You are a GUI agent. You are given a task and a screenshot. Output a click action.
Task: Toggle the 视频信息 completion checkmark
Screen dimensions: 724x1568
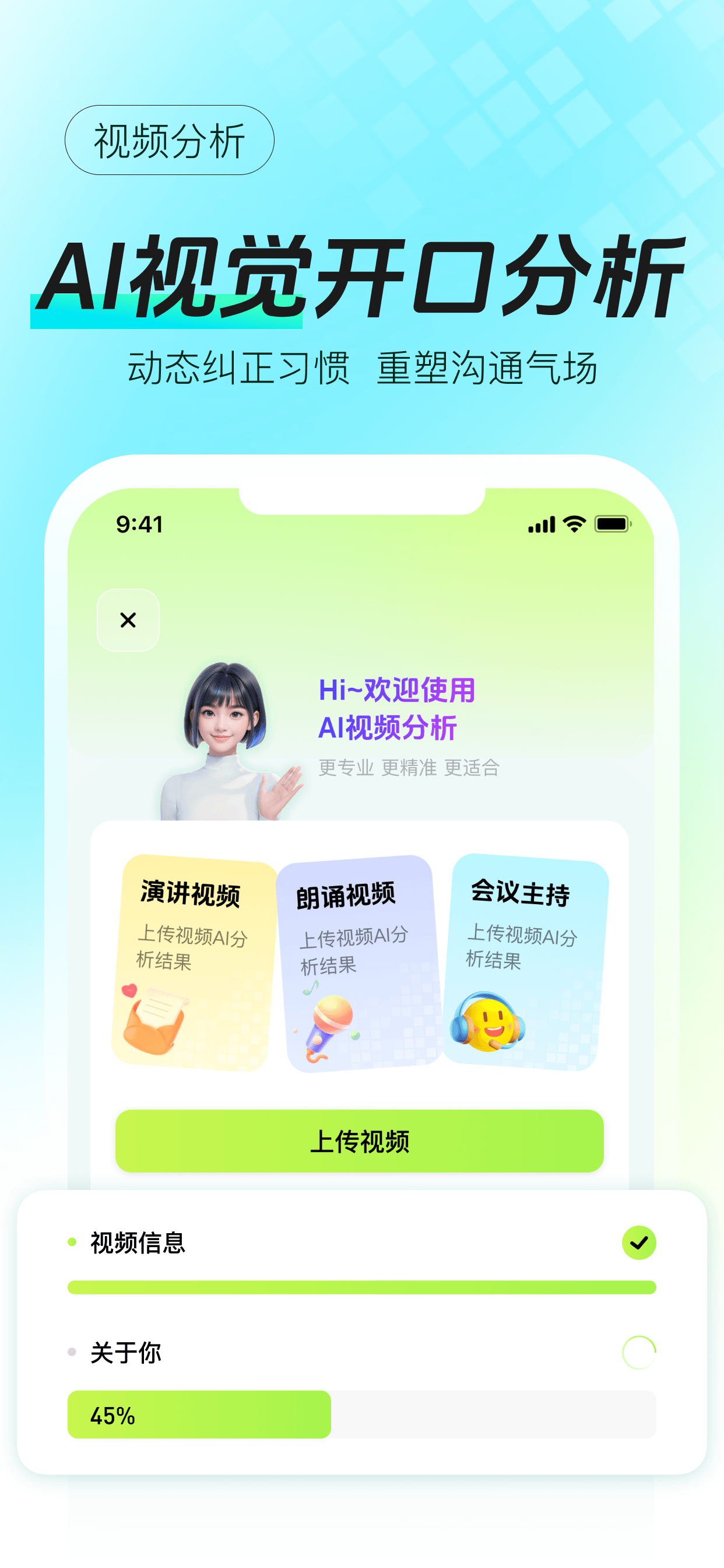638,1242
